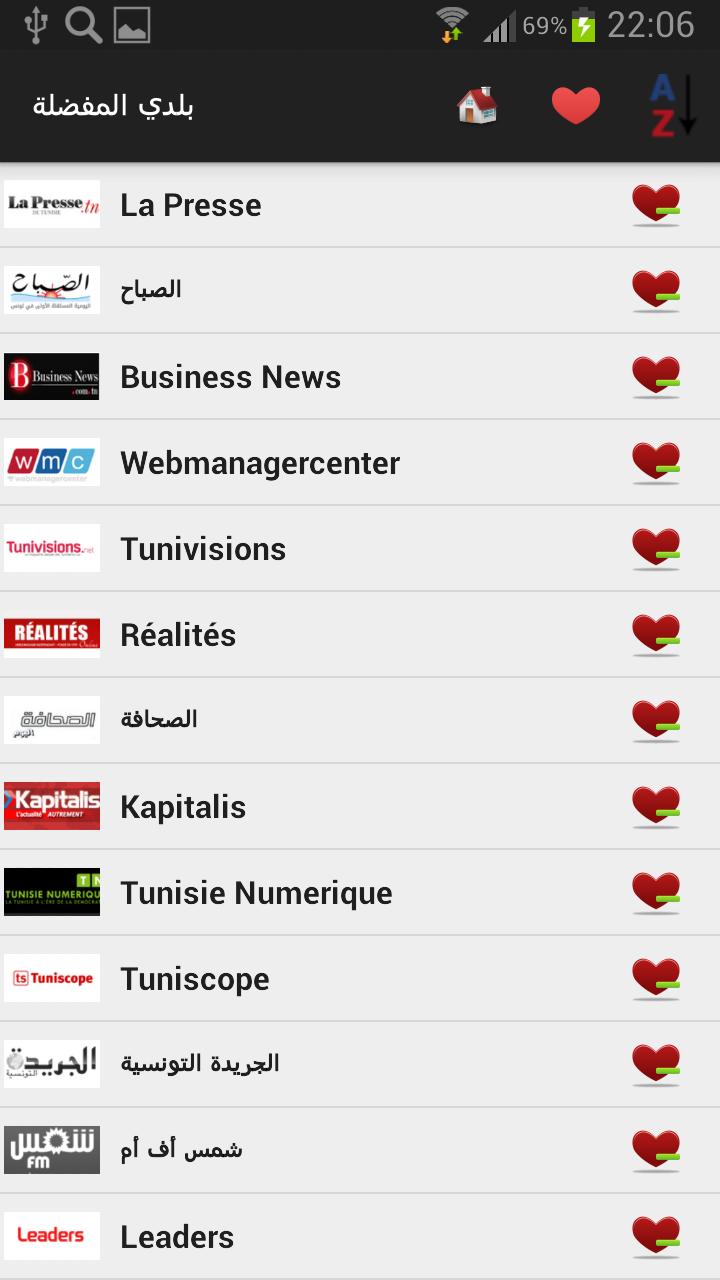Click the Webmanagercenter wmc logo
The image size is (720, 1280).
52,462
